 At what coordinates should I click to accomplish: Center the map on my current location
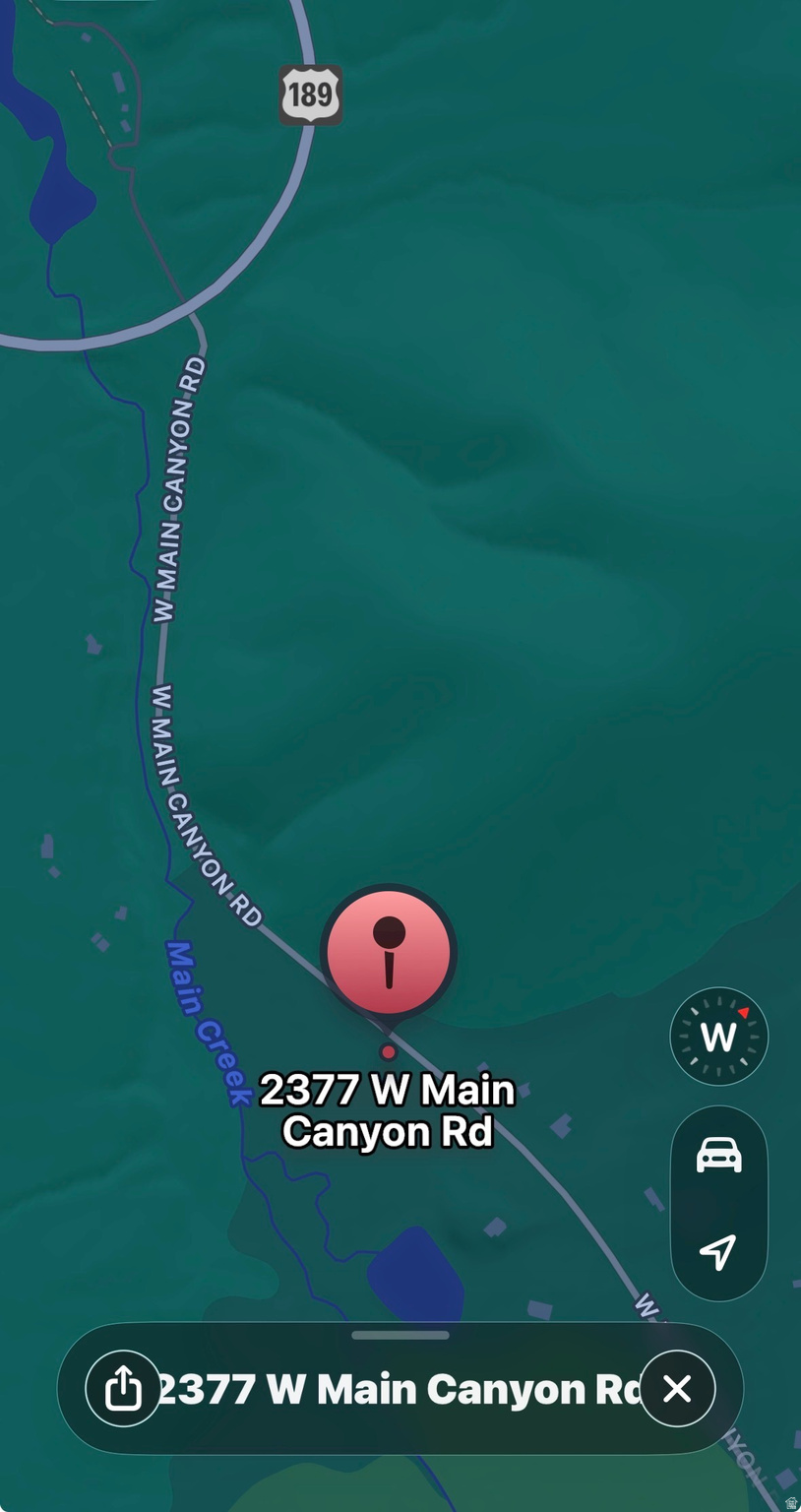tap(719, 1252)
